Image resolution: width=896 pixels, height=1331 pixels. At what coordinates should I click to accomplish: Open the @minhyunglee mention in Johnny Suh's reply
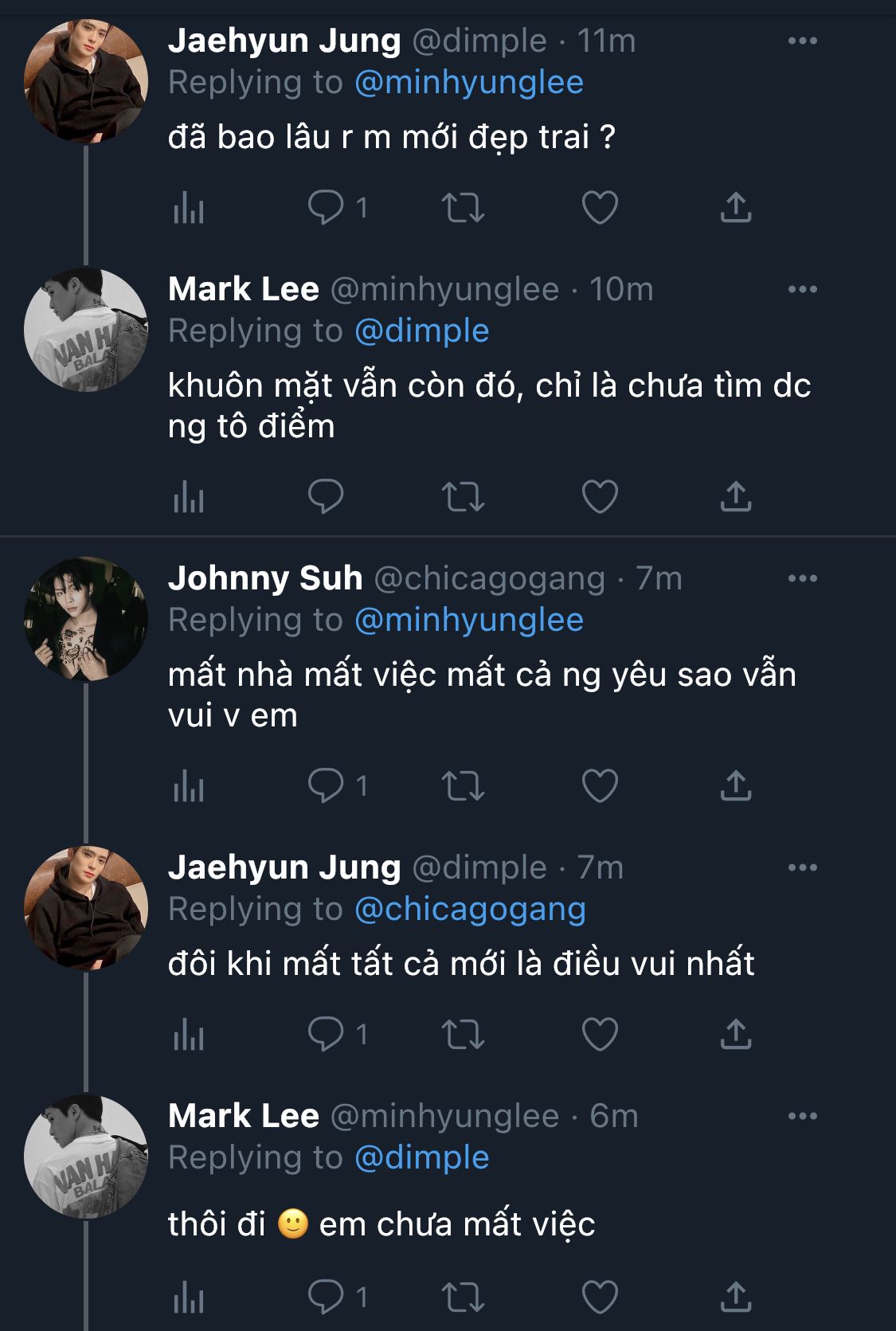(x=468, y=620)
